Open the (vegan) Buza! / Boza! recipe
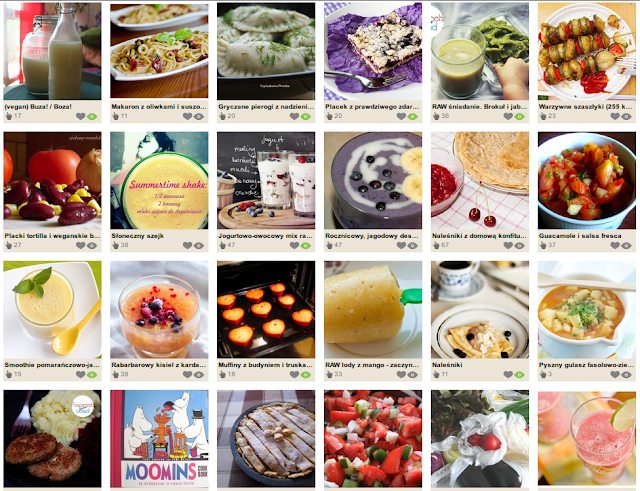Screen dimensions: 640x491 tap(49, 50)
